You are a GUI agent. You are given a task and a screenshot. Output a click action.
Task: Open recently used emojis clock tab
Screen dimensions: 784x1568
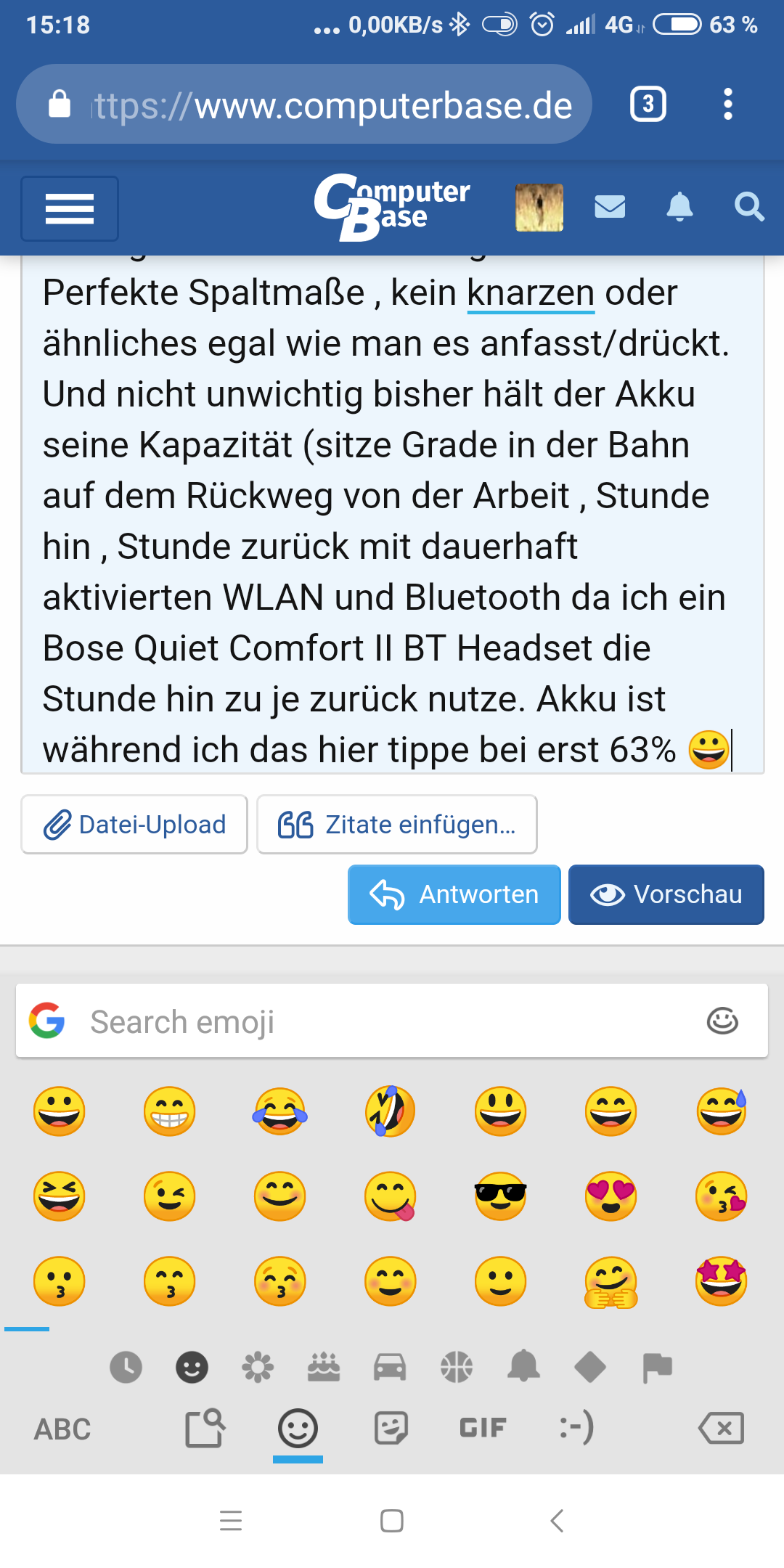click(126, 1368)
